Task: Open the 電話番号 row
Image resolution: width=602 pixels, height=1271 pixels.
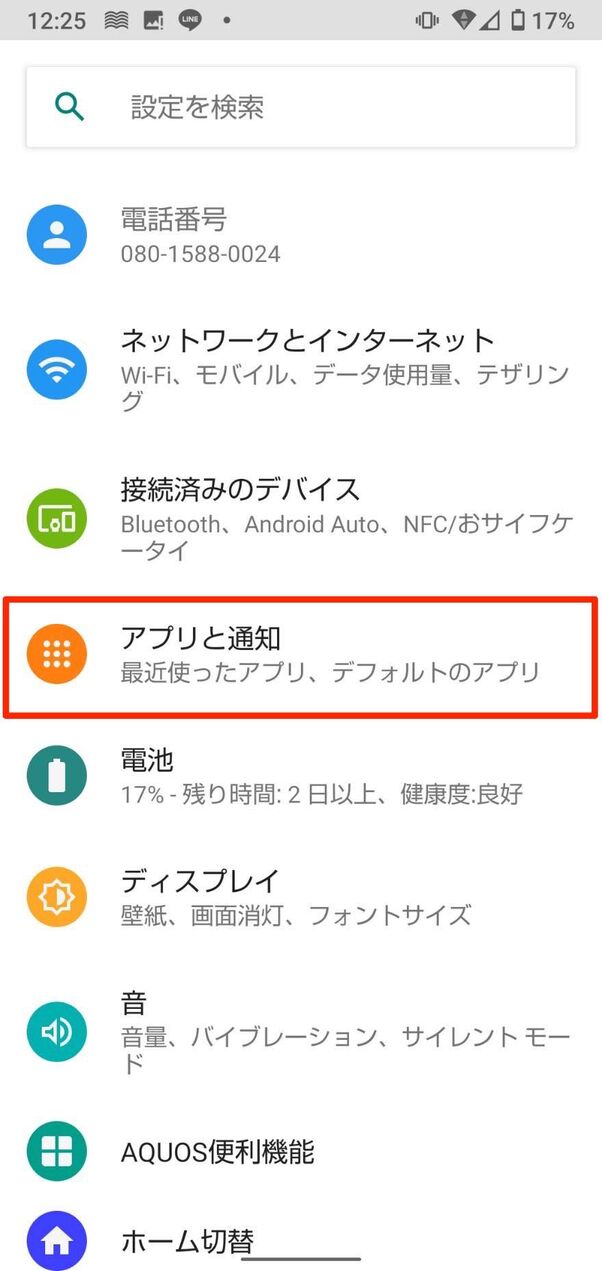Action: point(300,235)
